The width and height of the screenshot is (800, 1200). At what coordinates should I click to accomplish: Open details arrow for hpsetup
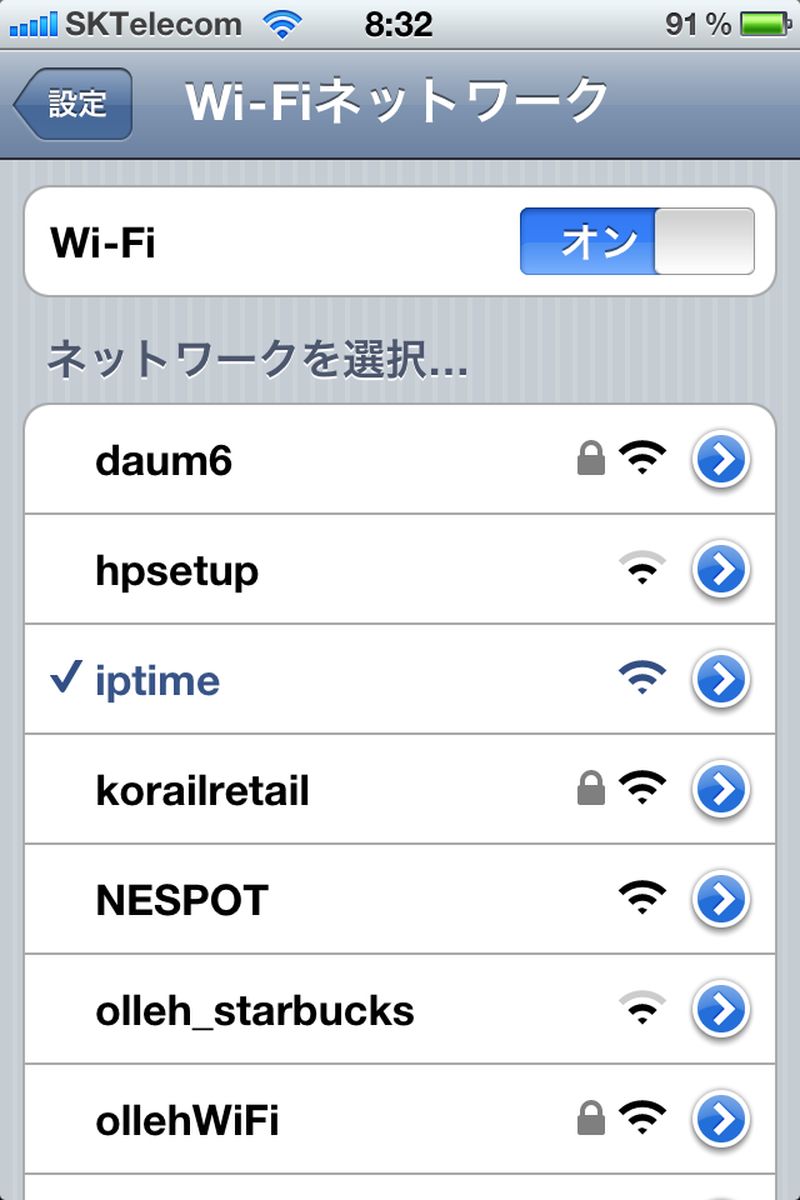point(721,571)
